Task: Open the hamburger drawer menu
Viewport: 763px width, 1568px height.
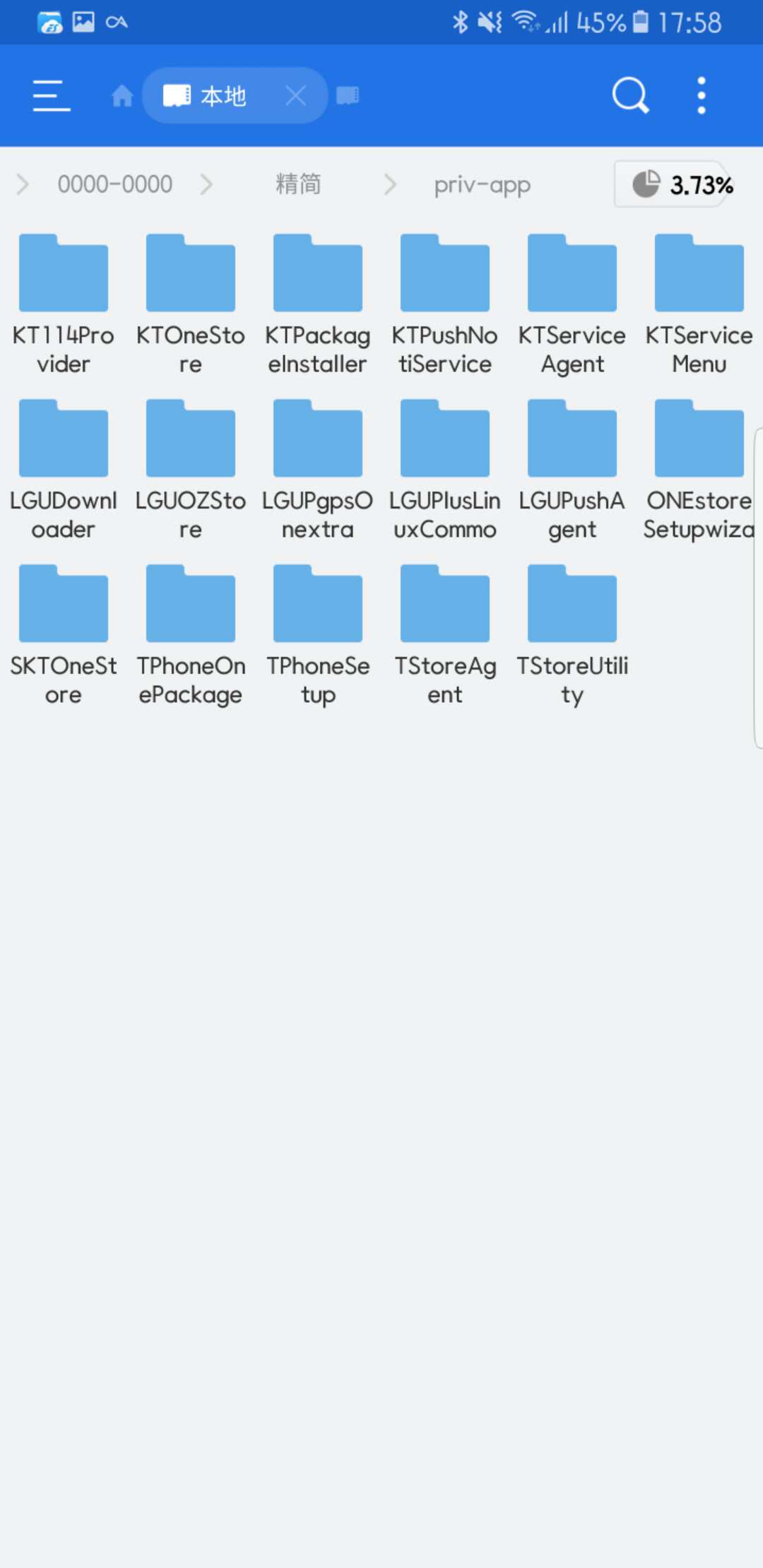Action: (52, 95)
